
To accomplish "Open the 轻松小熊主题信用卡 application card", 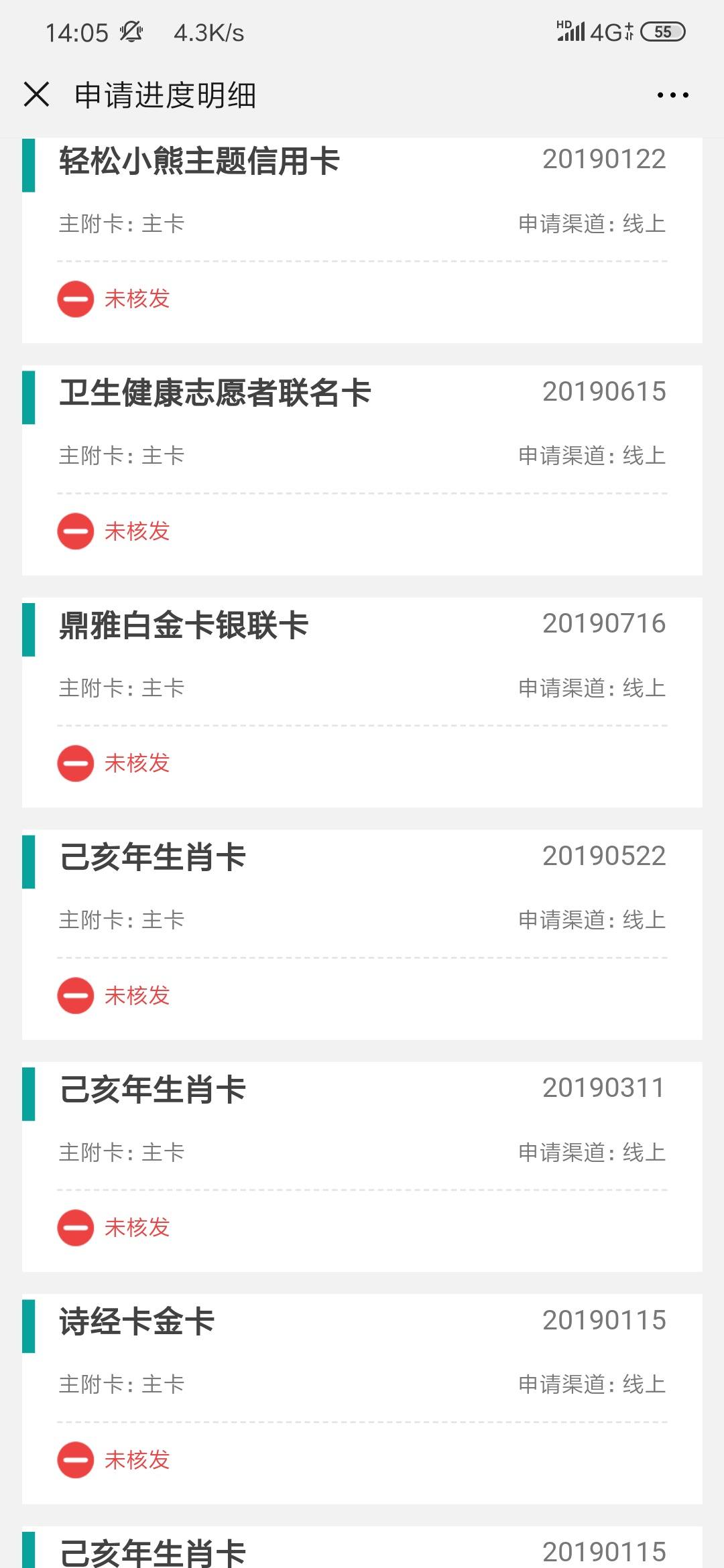I will point(362,241).
